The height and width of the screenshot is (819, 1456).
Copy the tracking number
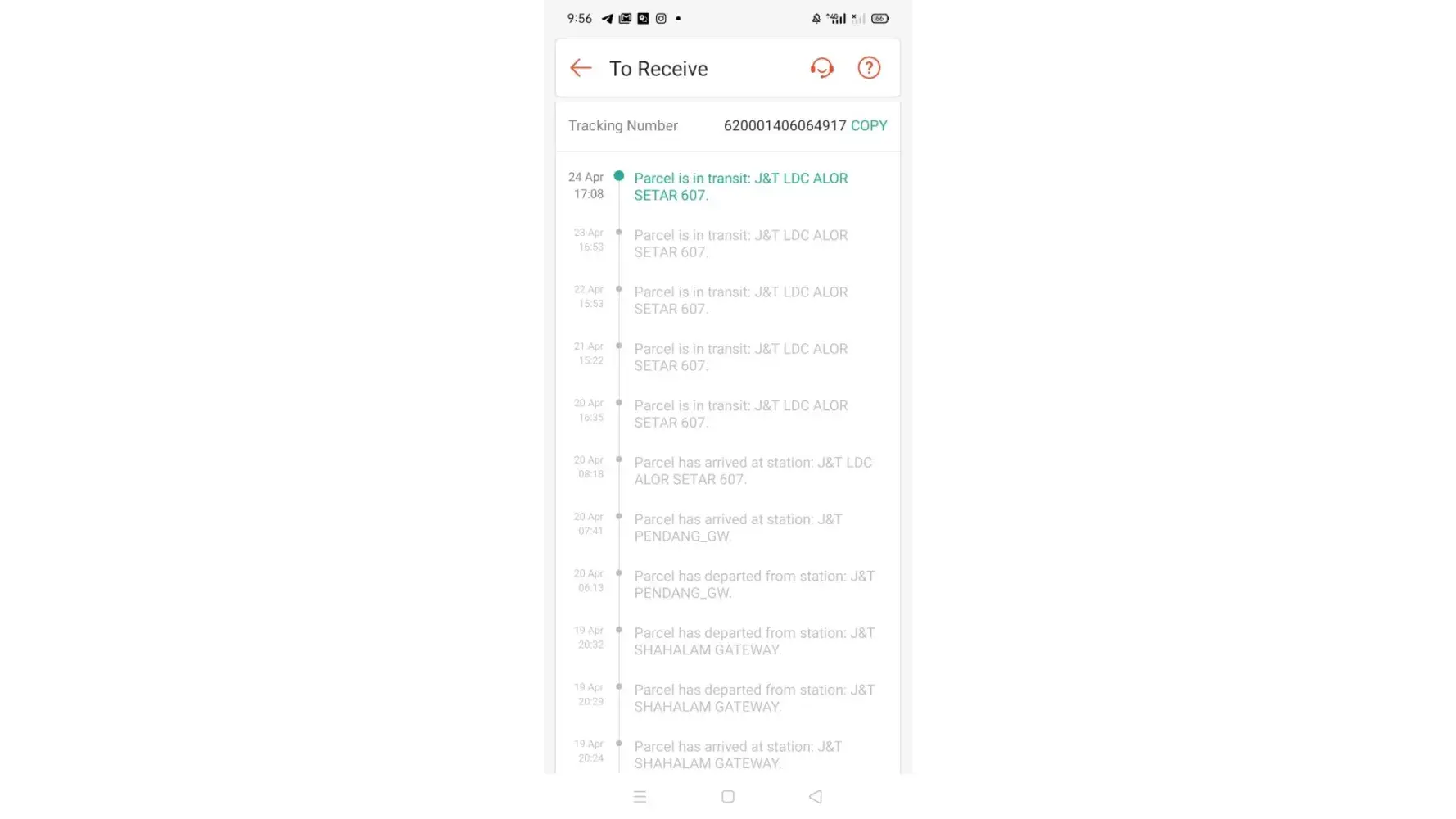[869, 125]
